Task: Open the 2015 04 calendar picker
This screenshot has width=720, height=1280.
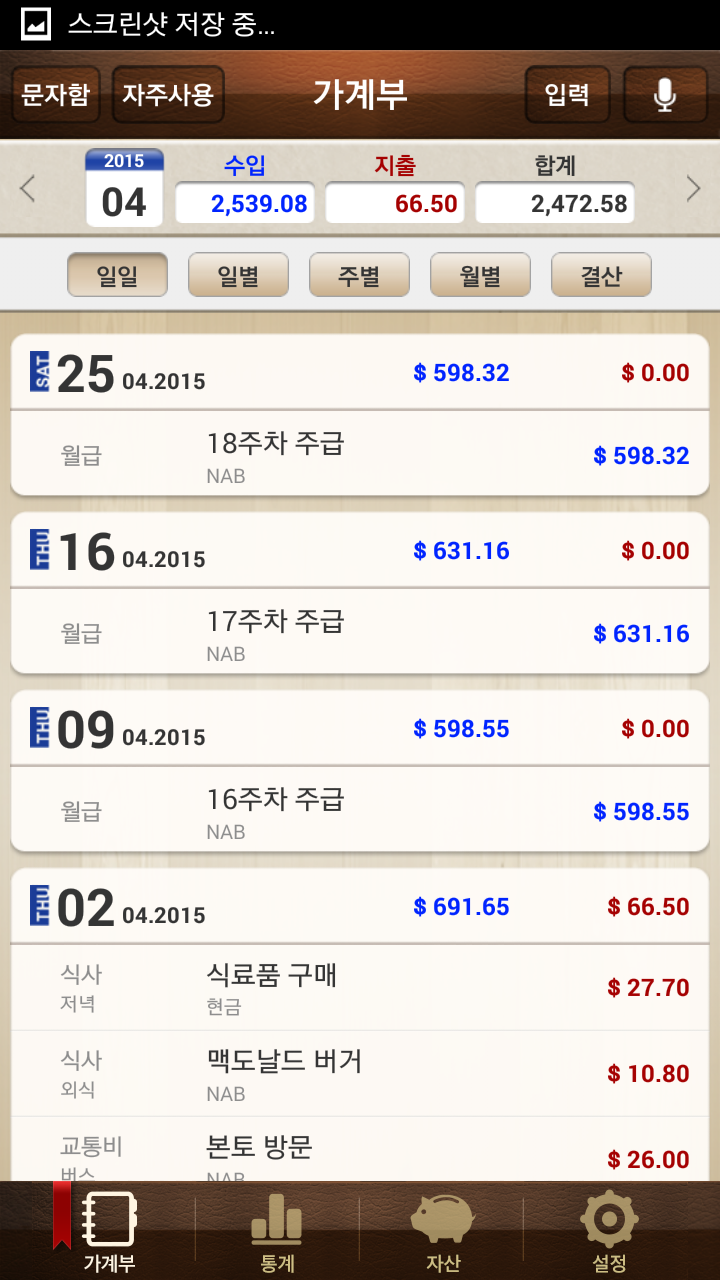Action: 124,188
